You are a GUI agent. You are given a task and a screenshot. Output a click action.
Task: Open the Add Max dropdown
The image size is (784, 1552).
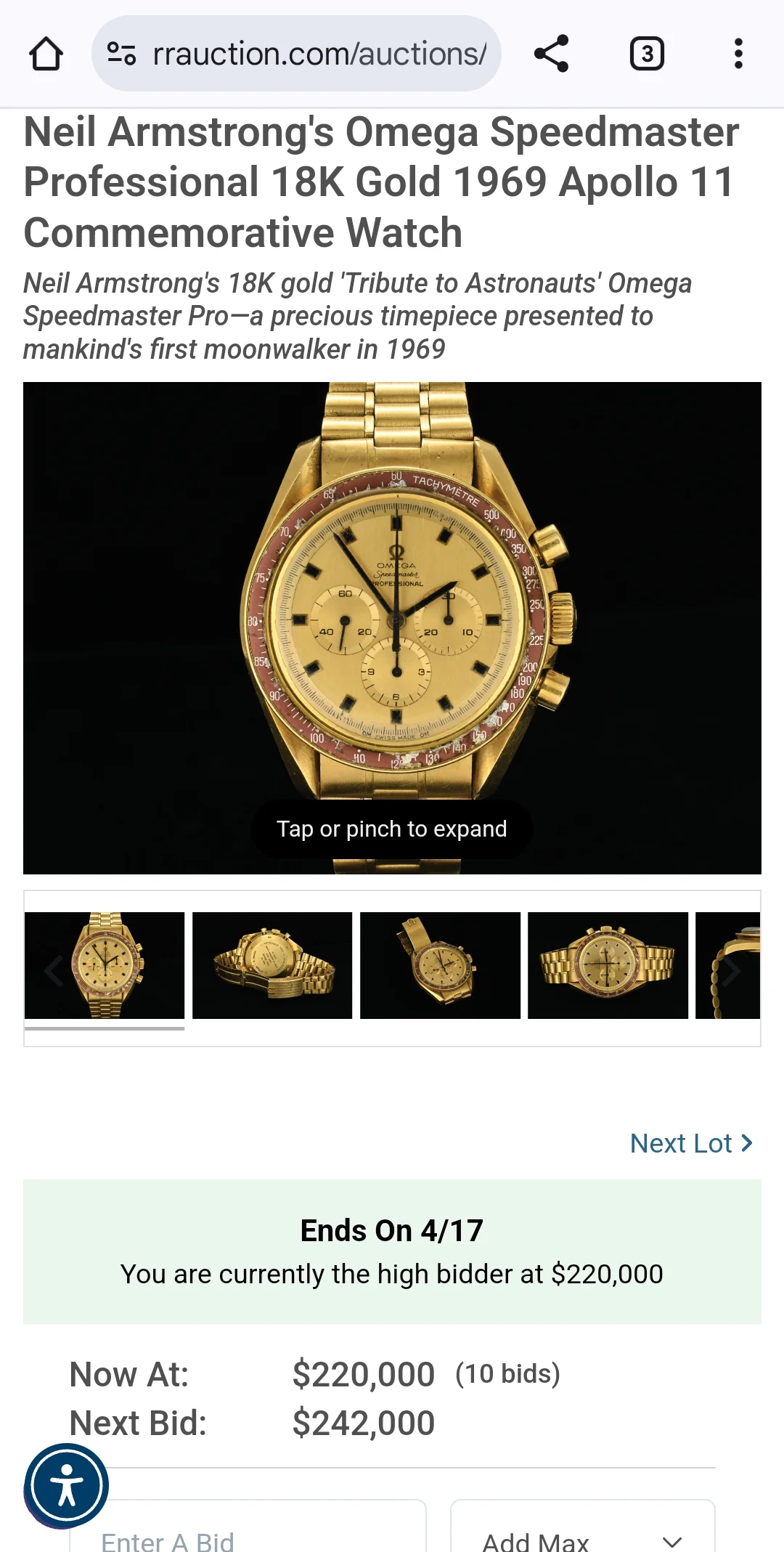(582, 1534)
